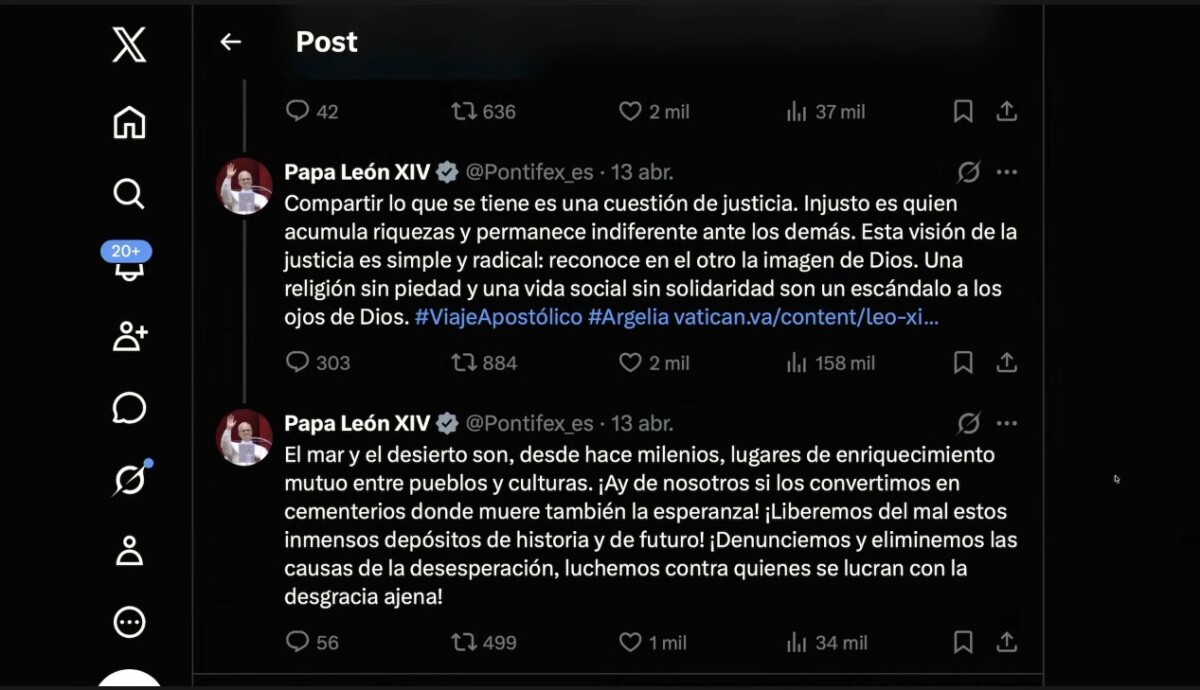Open notifications with the 20+ badge
This screenshot has width=1200, height=690.
(x=128, y=263)
